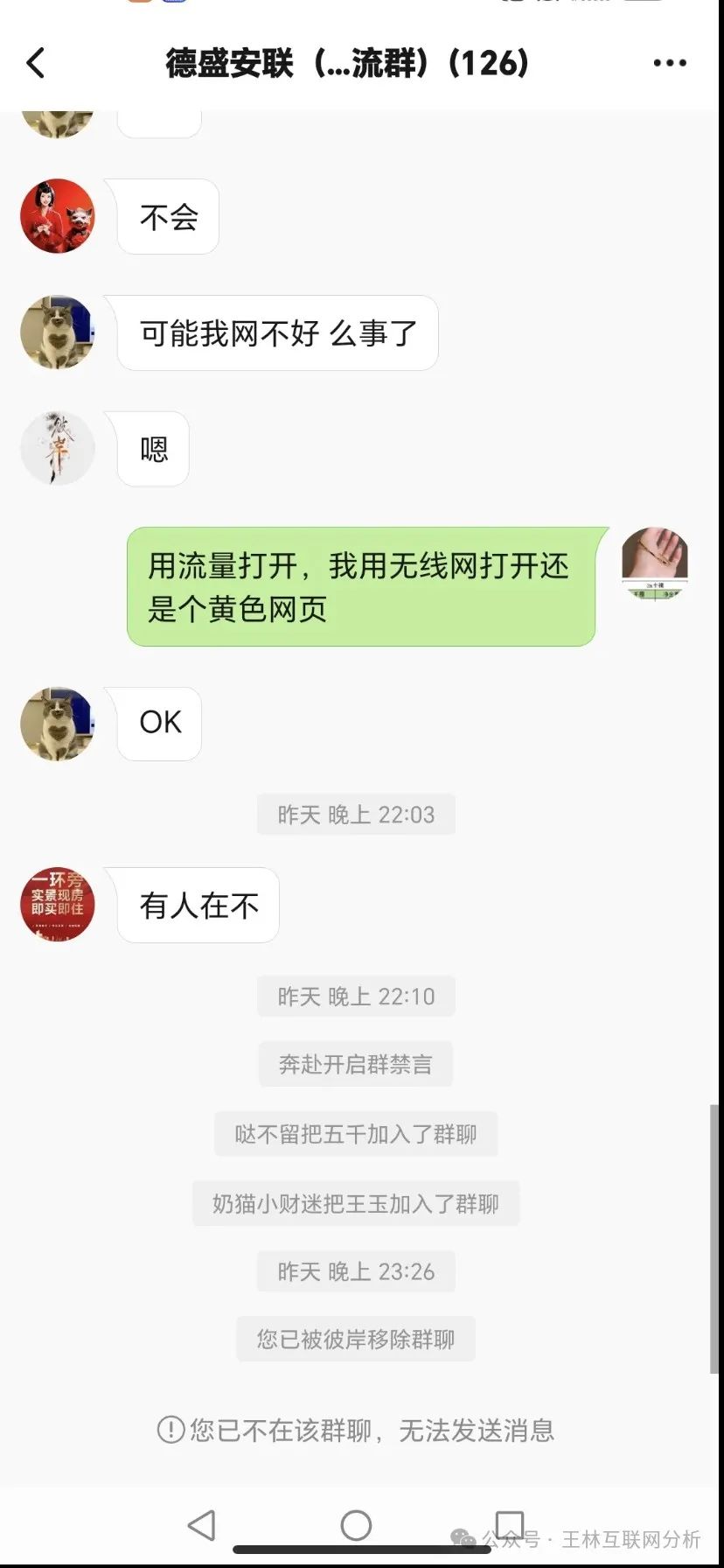Screen dimensions: 724x1568
Task: Tap the 奔赴开启群禁言 system notice
Action: [355, 1064]
